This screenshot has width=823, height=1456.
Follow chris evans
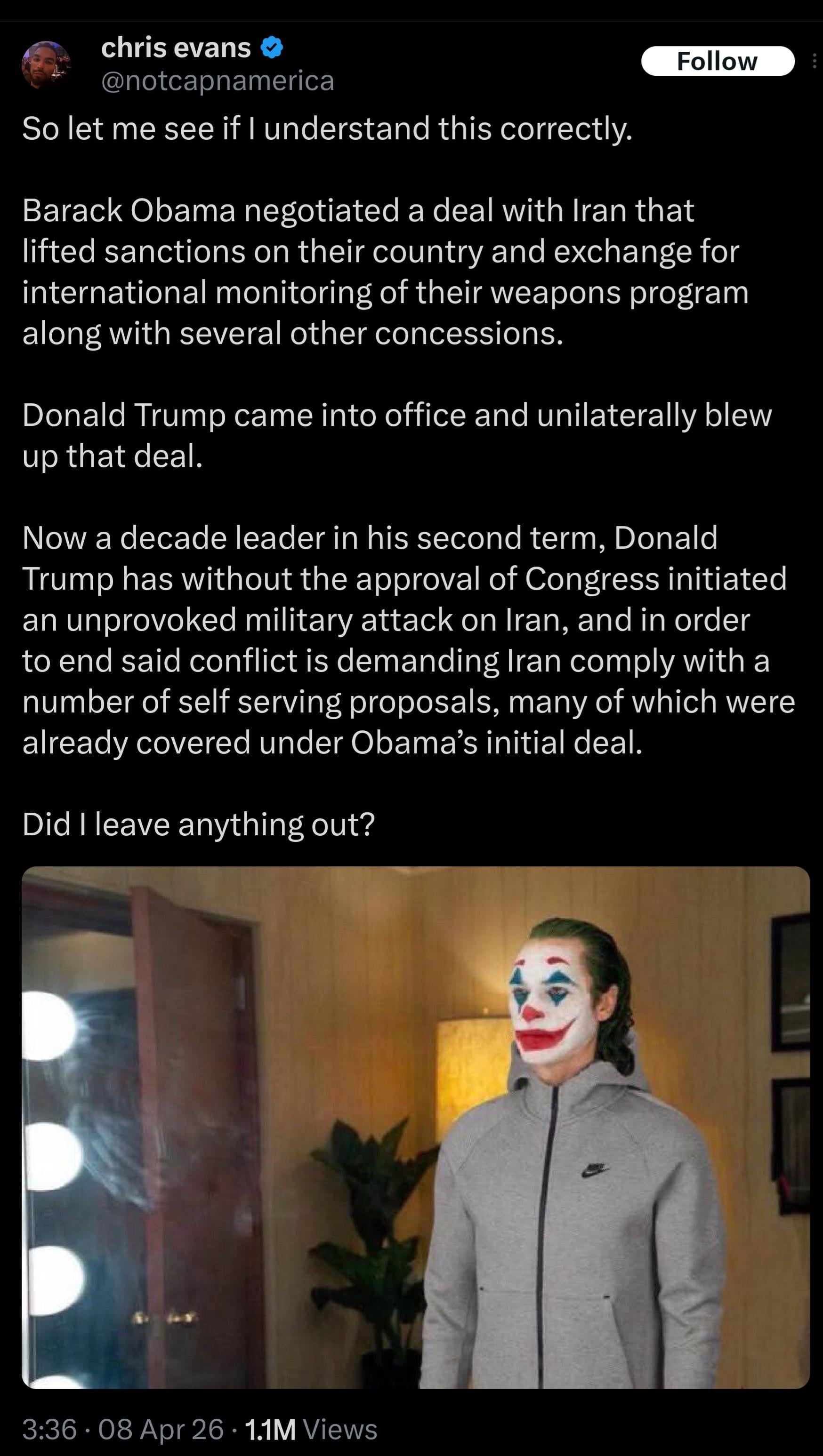pyautogui.click(x=717, y=61)
